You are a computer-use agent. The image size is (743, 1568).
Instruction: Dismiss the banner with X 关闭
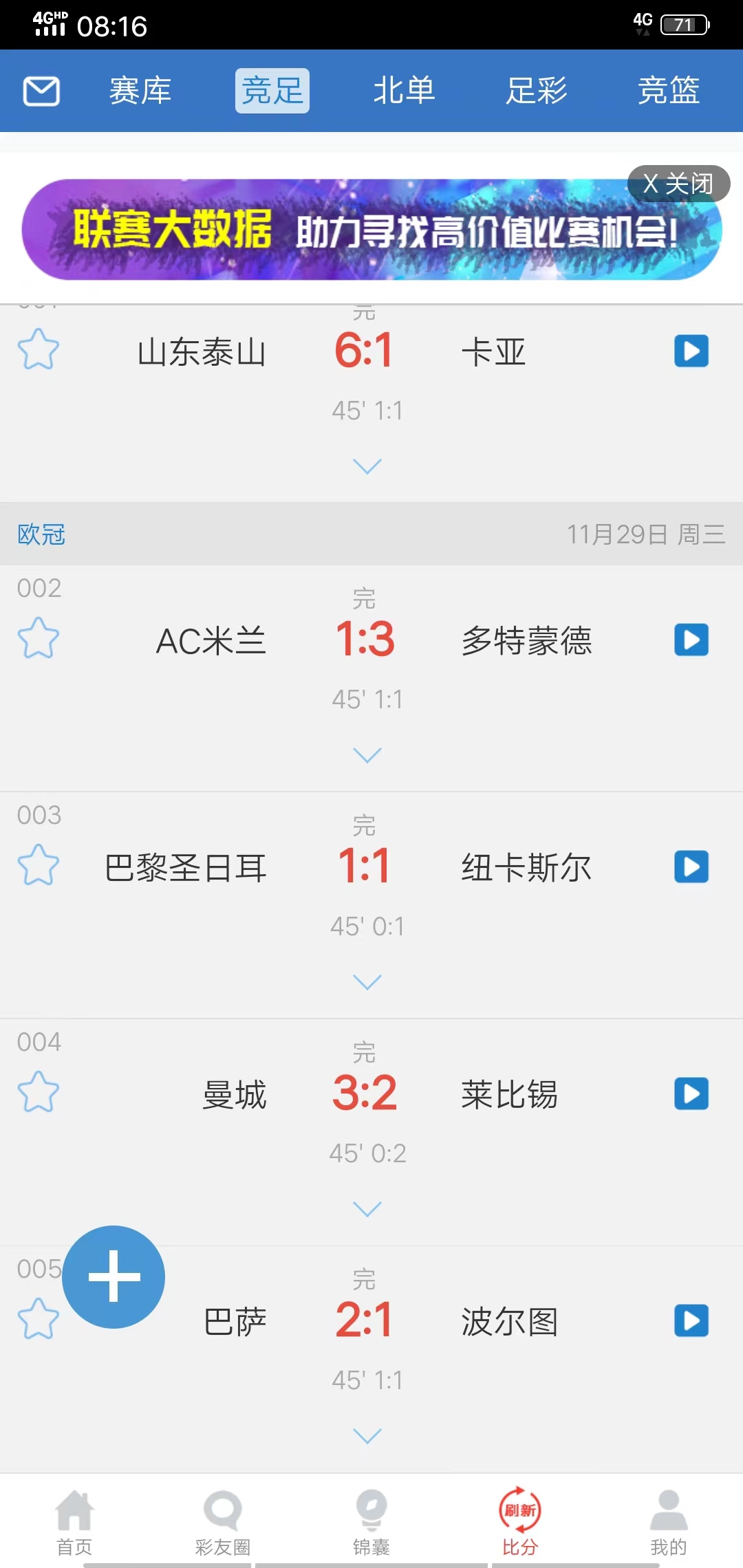coord(678,184)
